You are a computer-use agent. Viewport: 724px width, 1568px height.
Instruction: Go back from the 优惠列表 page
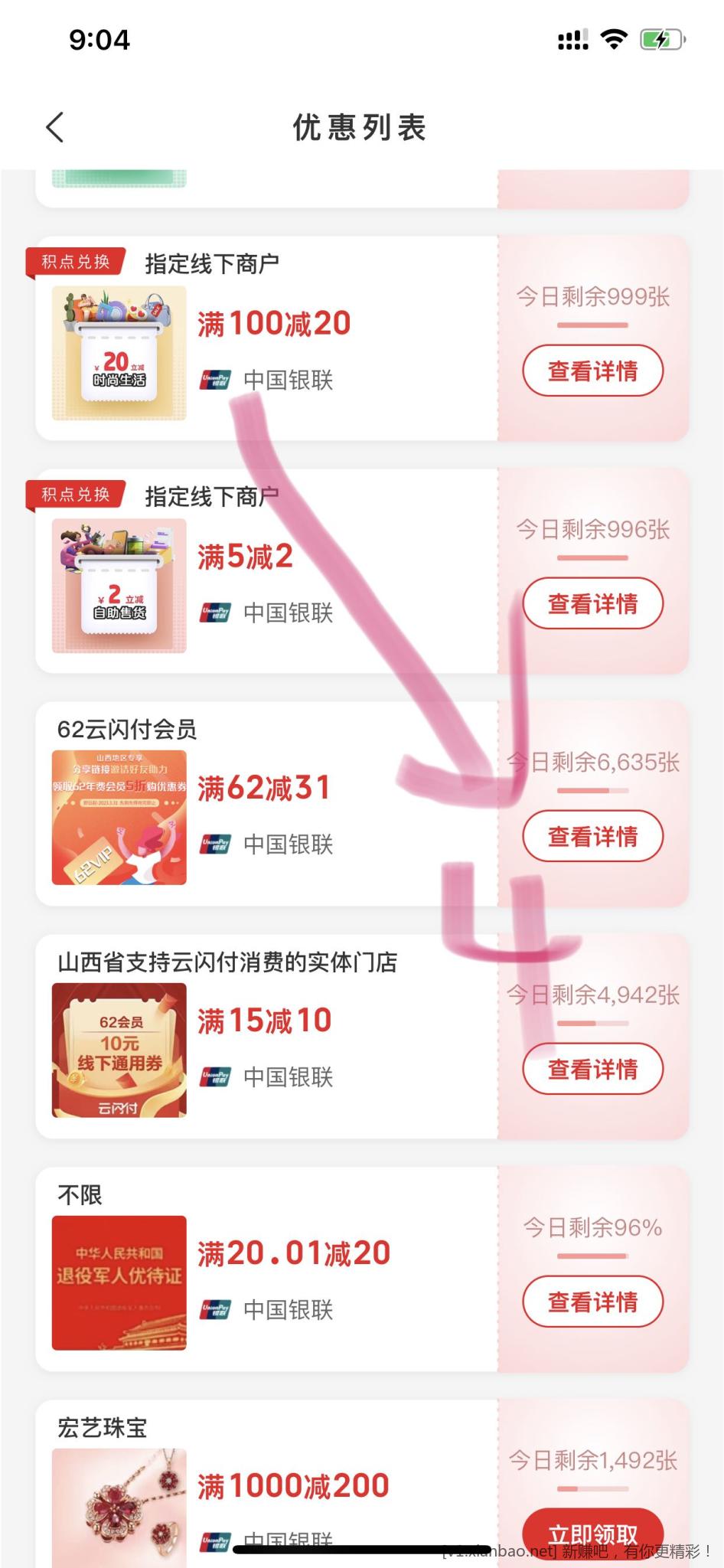[55, 128]
